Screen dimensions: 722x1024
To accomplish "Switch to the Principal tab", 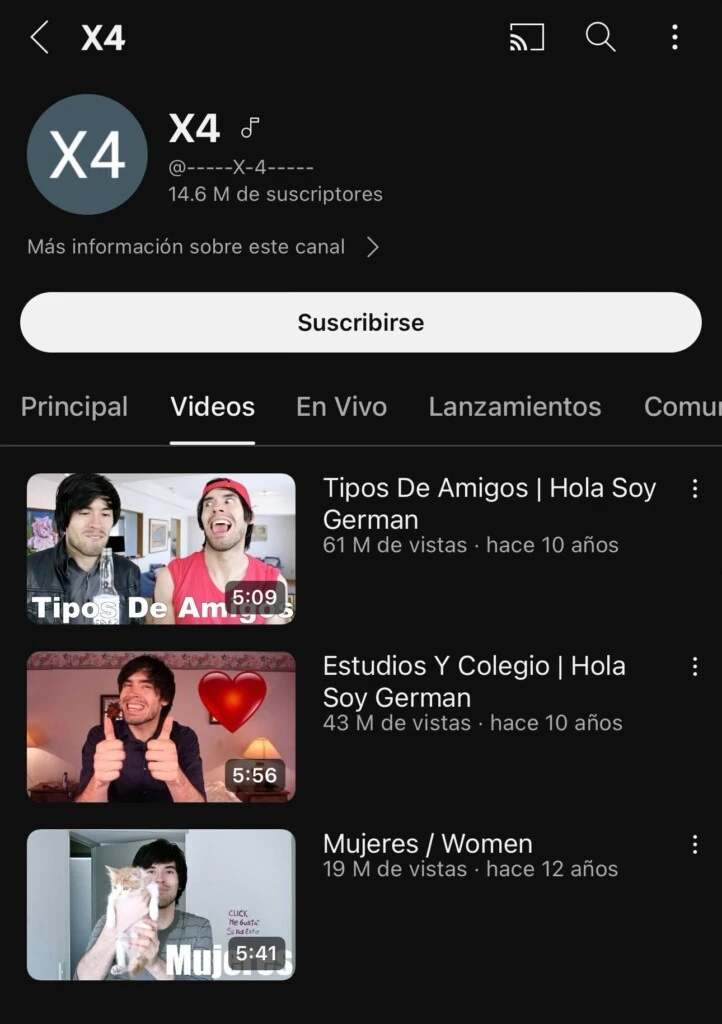I will 74,407.
